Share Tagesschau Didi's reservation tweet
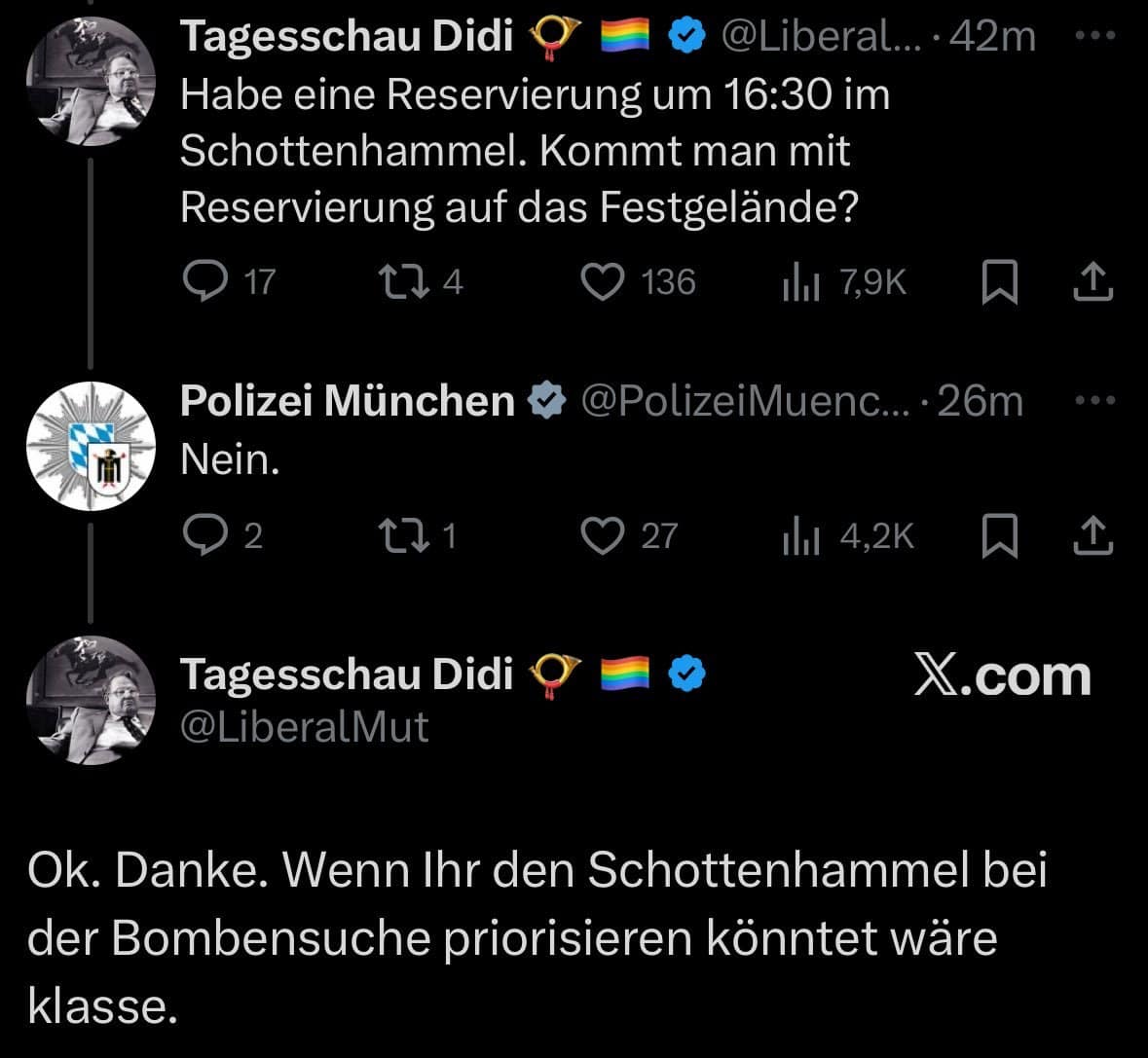1148x1058 pixels. click(x=1092, y=283)
